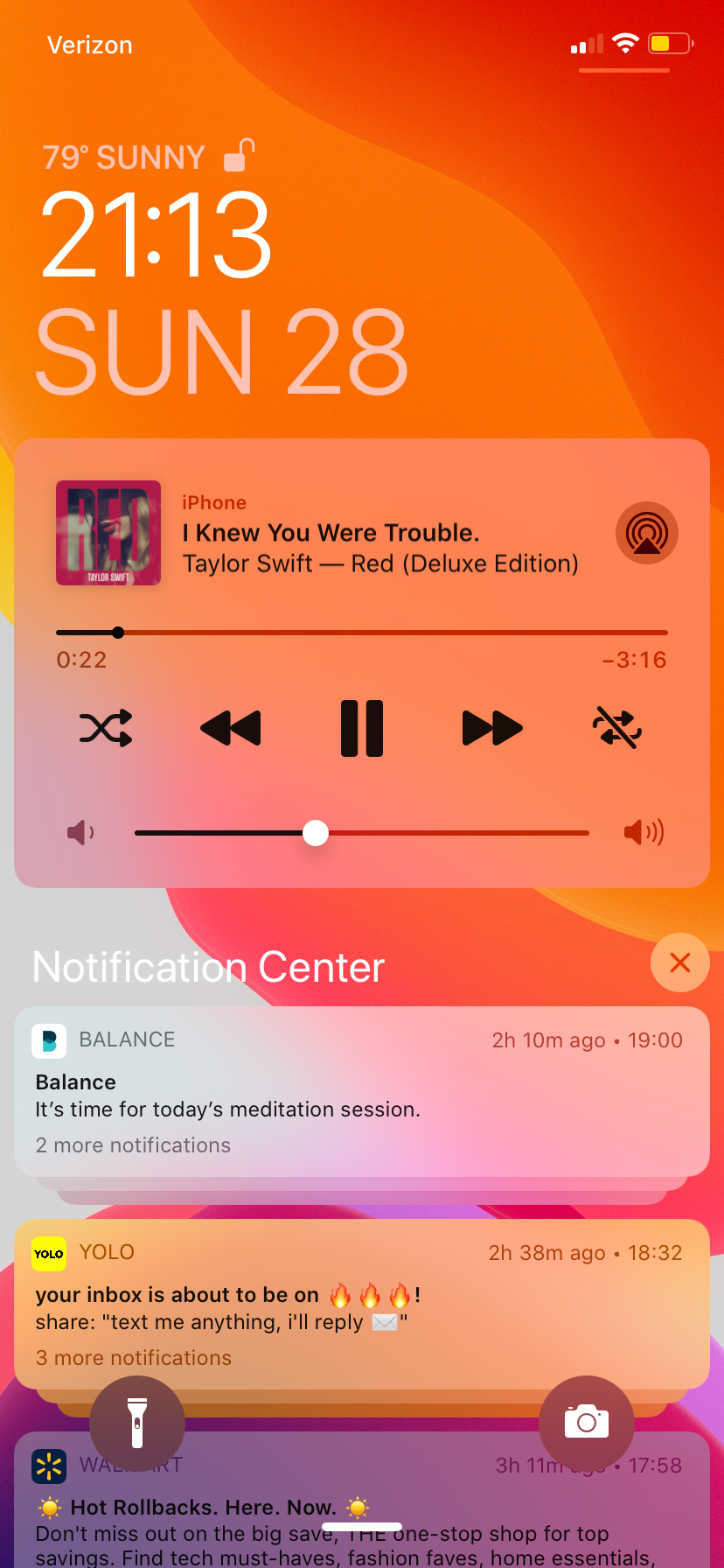Screen dimensions: 724x1568
Task: Open the Walmart Hot Rollbacks notification
Action: 362,1500
